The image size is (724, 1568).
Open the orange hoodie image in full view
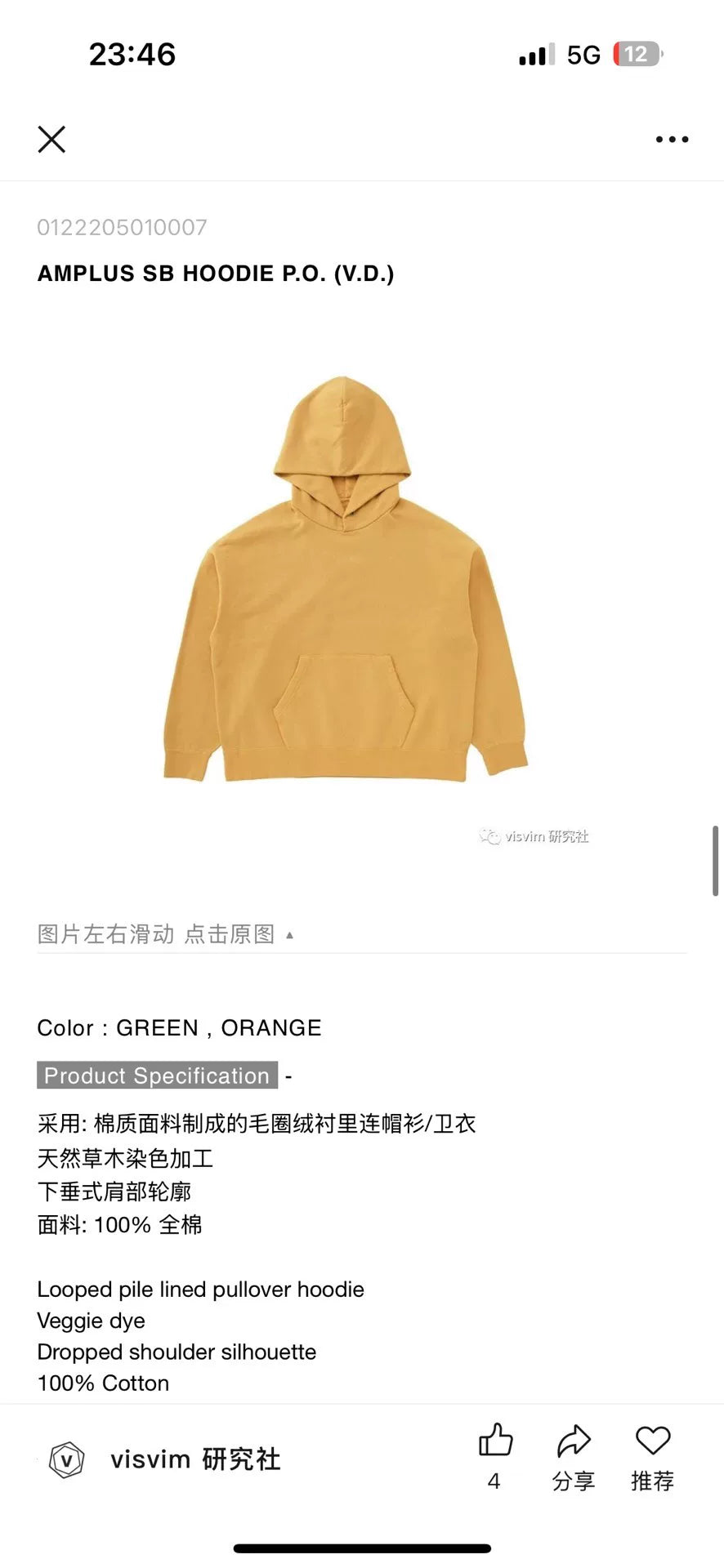pos(346,580)
